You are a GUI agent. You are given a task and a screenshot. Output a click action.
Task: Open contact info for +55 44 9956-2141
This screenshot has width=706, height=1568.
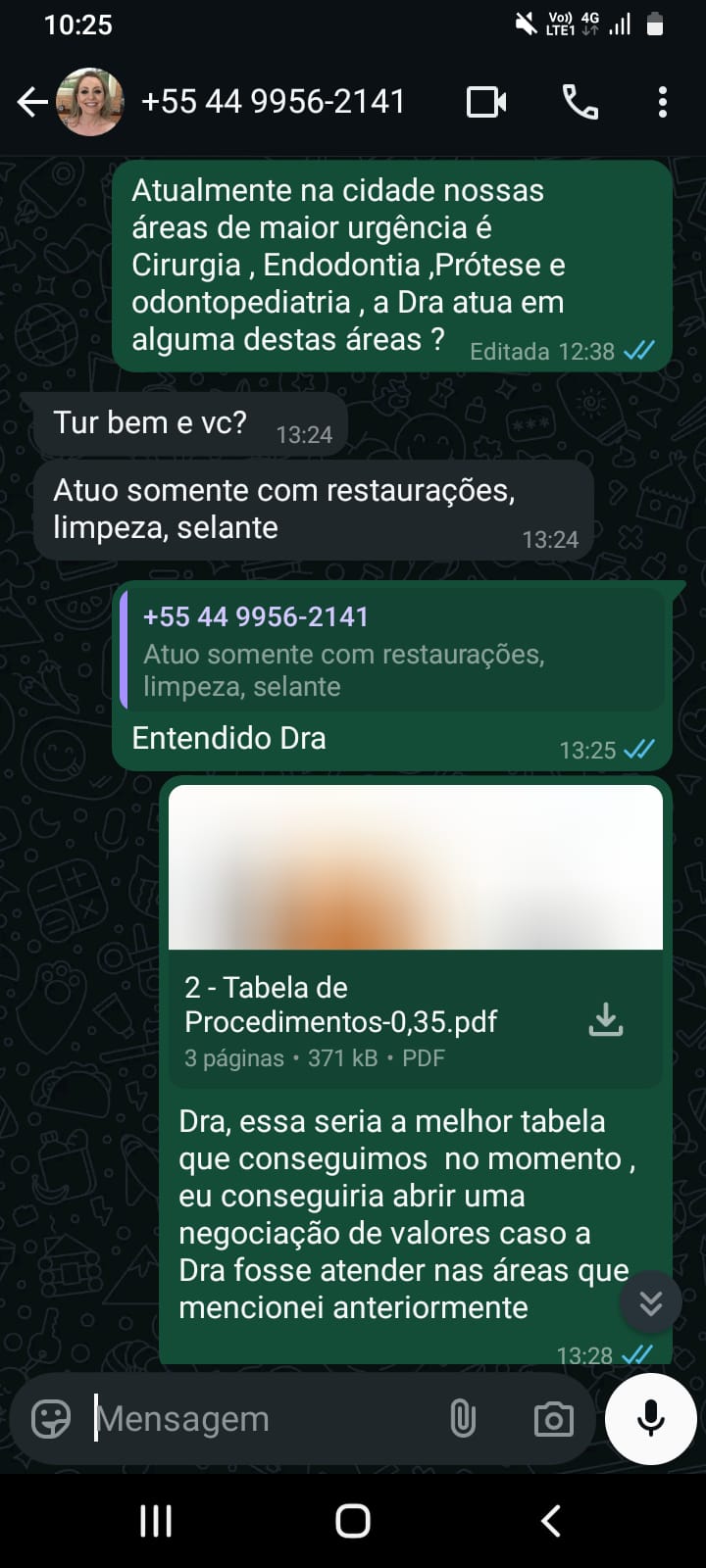[274, 102]
